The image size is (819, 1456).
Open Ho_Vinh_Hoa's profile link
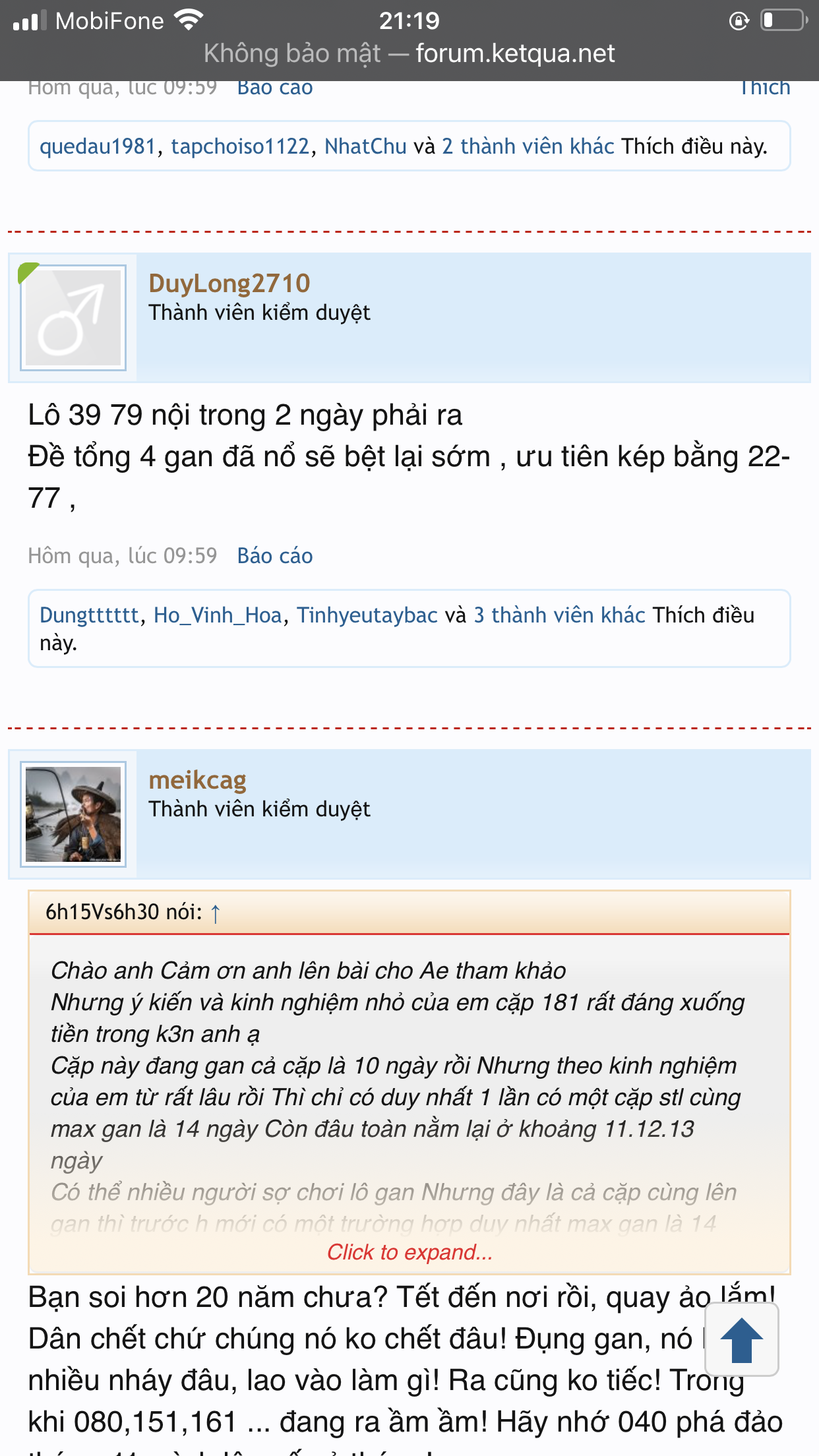click(218, 615)
